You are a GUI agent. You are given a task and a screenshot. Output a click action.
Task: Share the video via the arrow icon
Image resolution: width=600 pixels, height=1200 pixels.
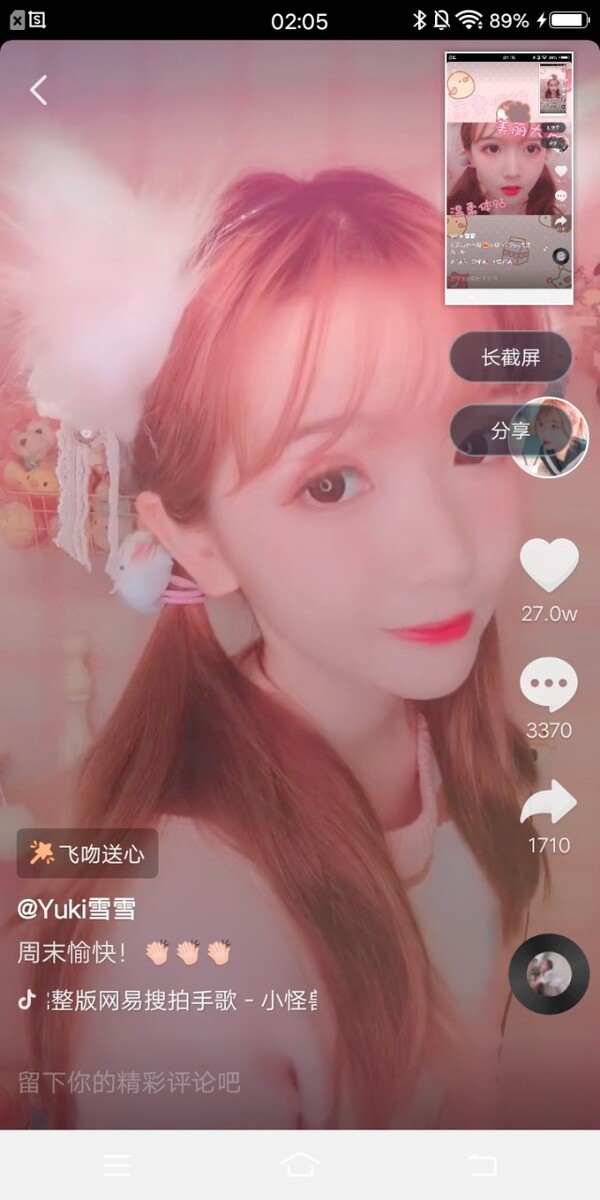point(549,802)
